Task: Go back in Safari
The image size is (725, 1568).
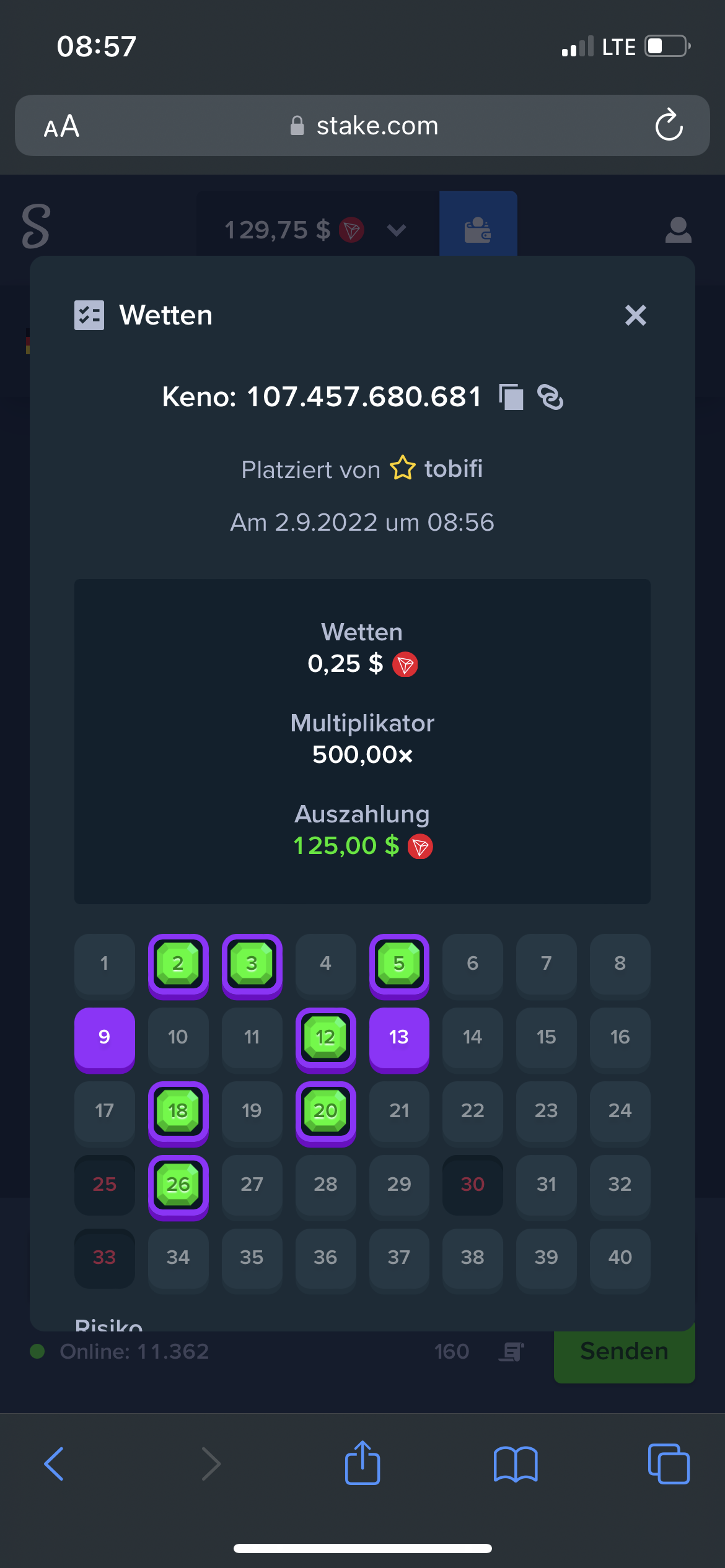Action: 55,1464
